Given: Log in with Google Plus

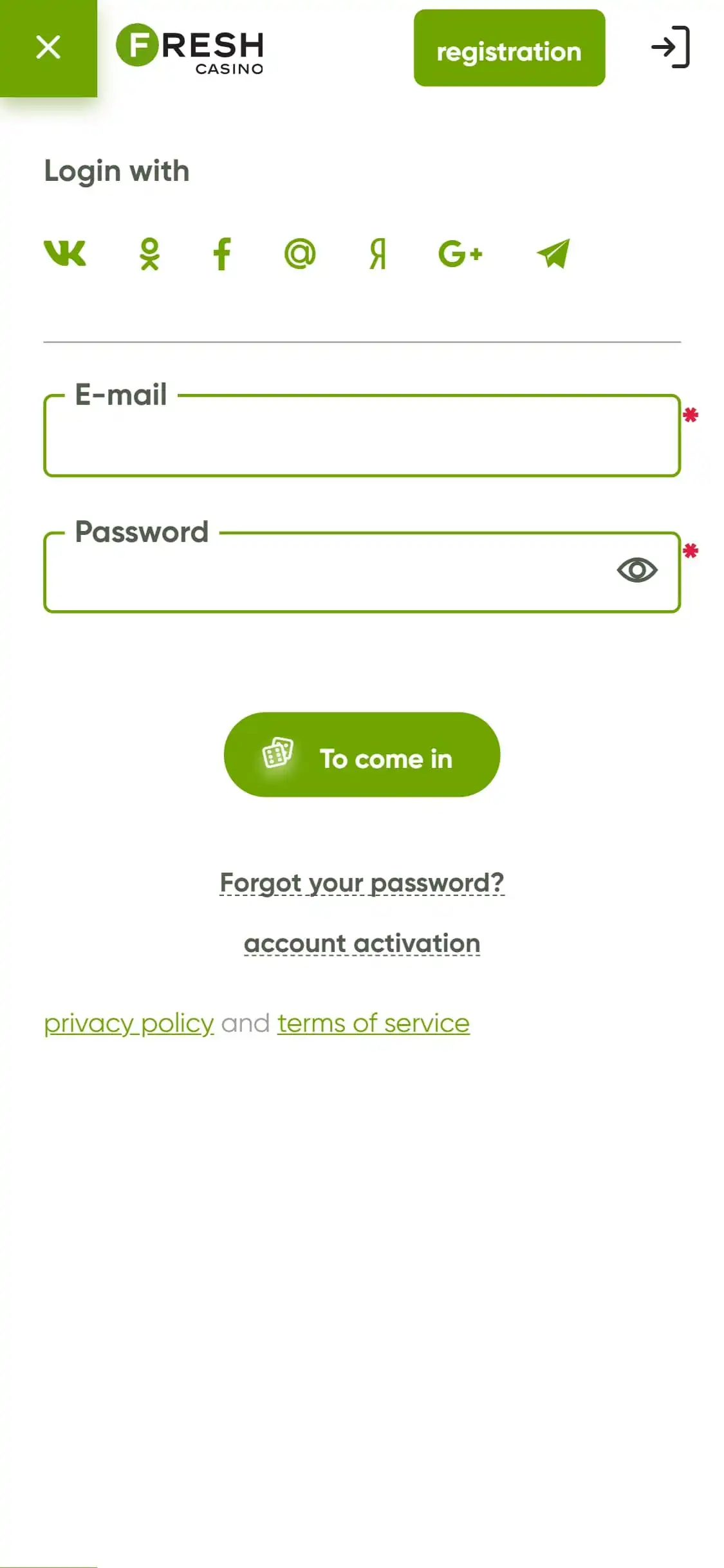Looking at the screenshot, I should [460, 254].
